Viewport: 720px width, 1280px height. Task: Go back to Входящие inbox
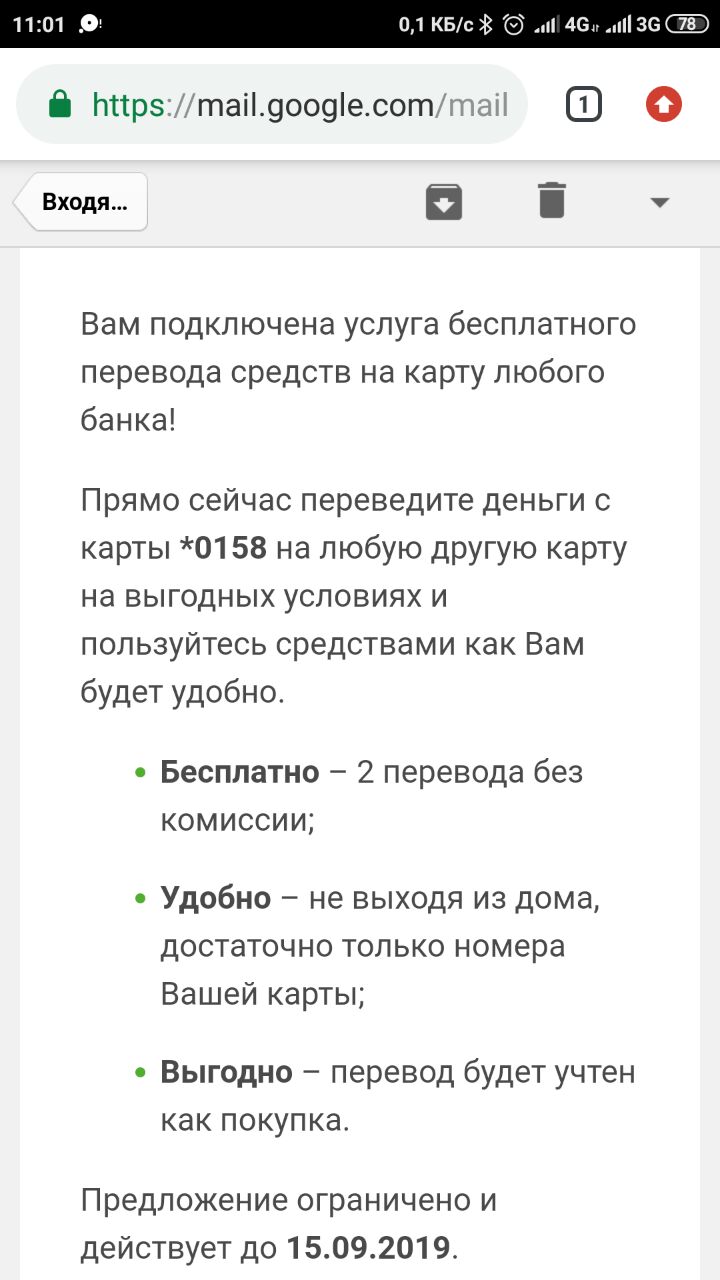pos(83,202)
